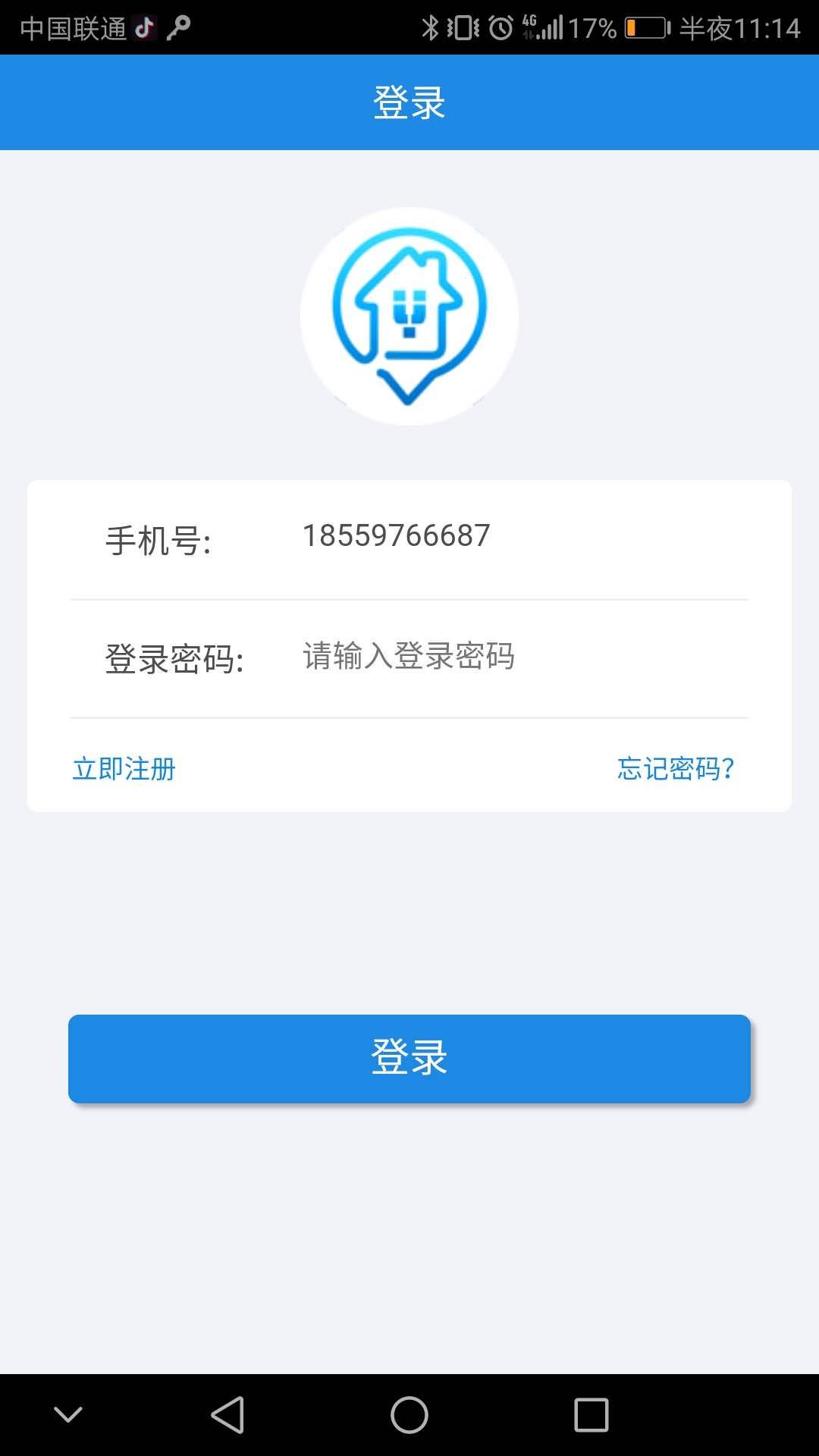Screen dimensions: 819x1456
Task: Open the 忘记密码 forgot password link
Action: [676, 769]
